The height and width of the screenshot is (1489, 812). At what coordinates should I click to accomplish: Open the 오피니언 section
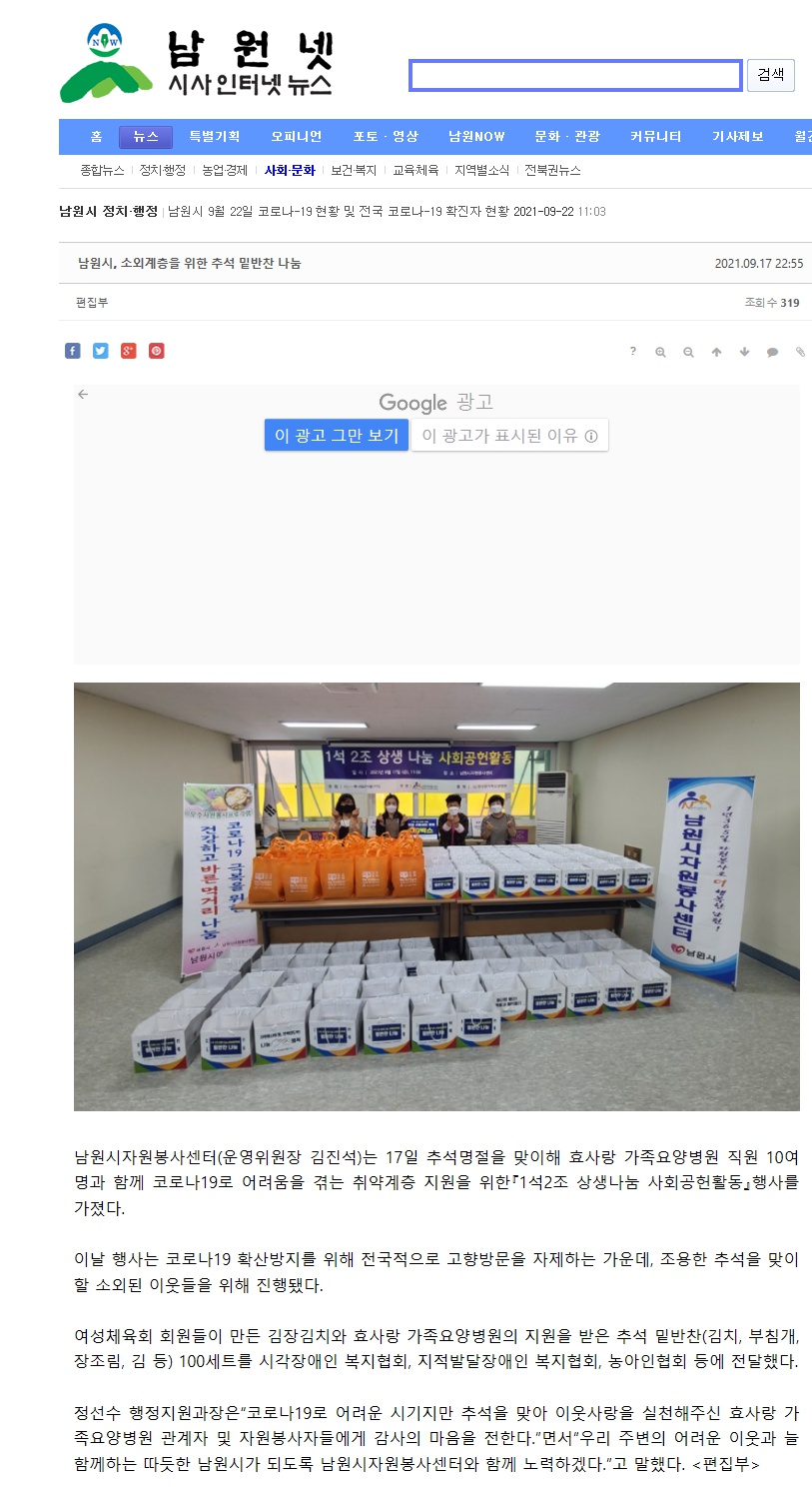click(296, 137)
